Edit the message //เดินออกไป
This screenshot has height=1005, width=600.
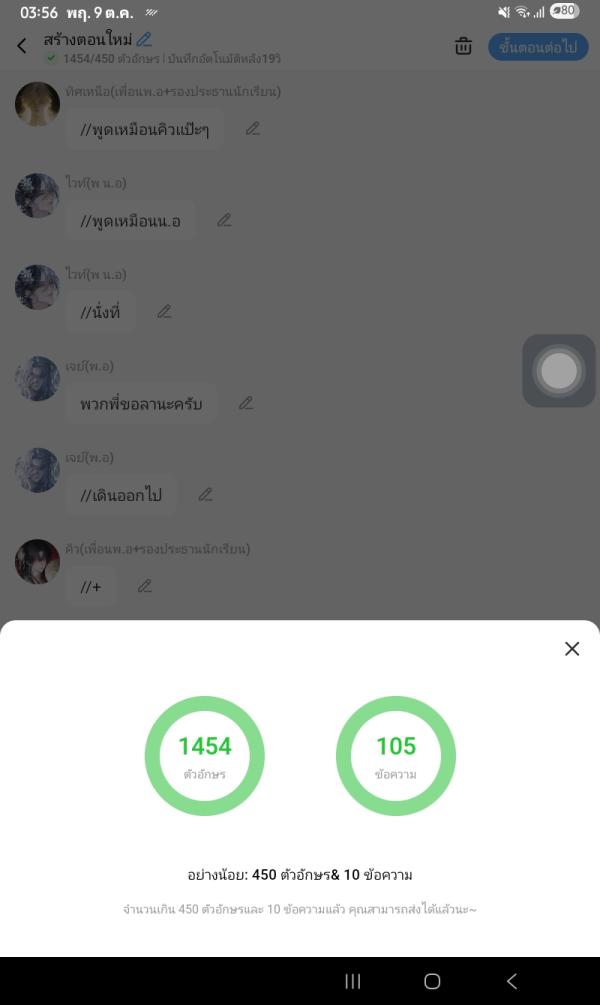pyautogui.click(x=205, y=494)
